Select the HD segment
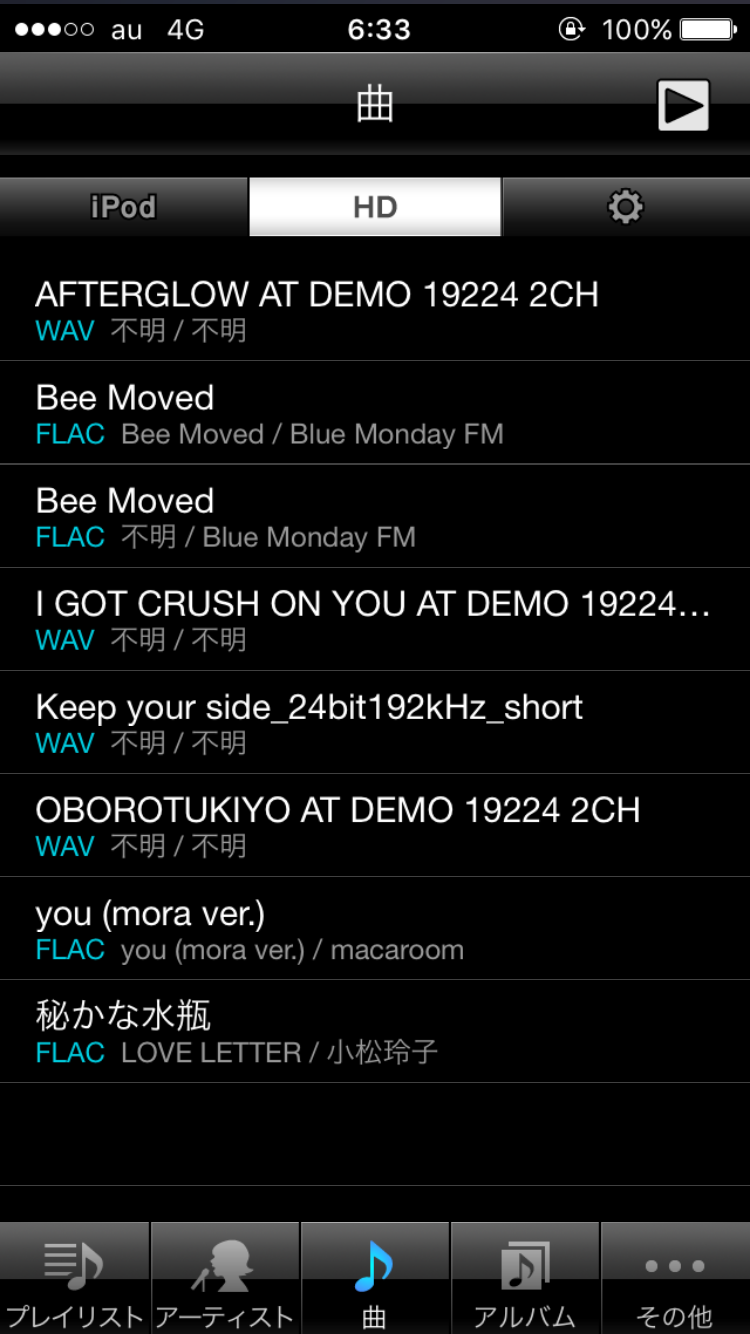 pyautogui.click(x=375, y=207)
